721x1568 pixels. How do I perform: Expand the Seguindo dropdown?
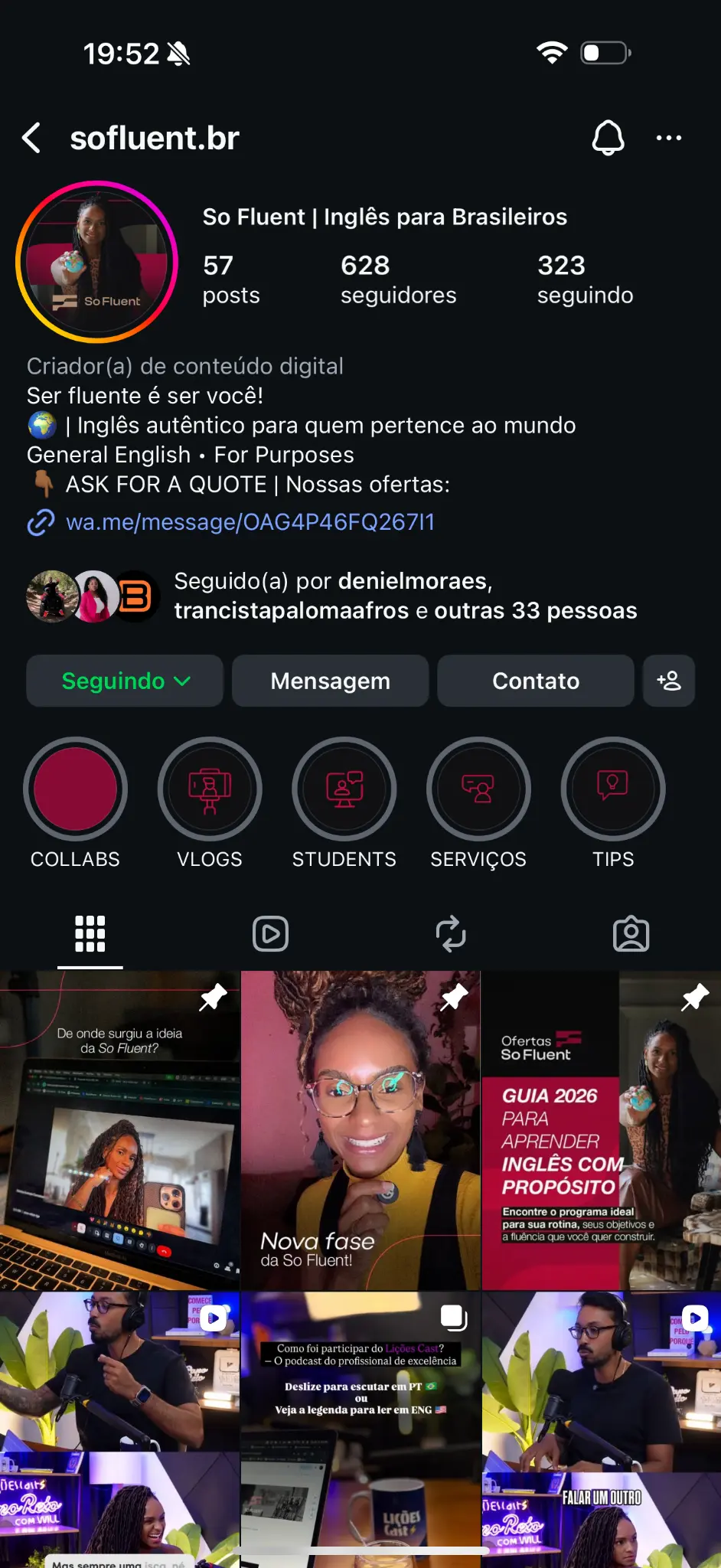[x=124, y=681]
